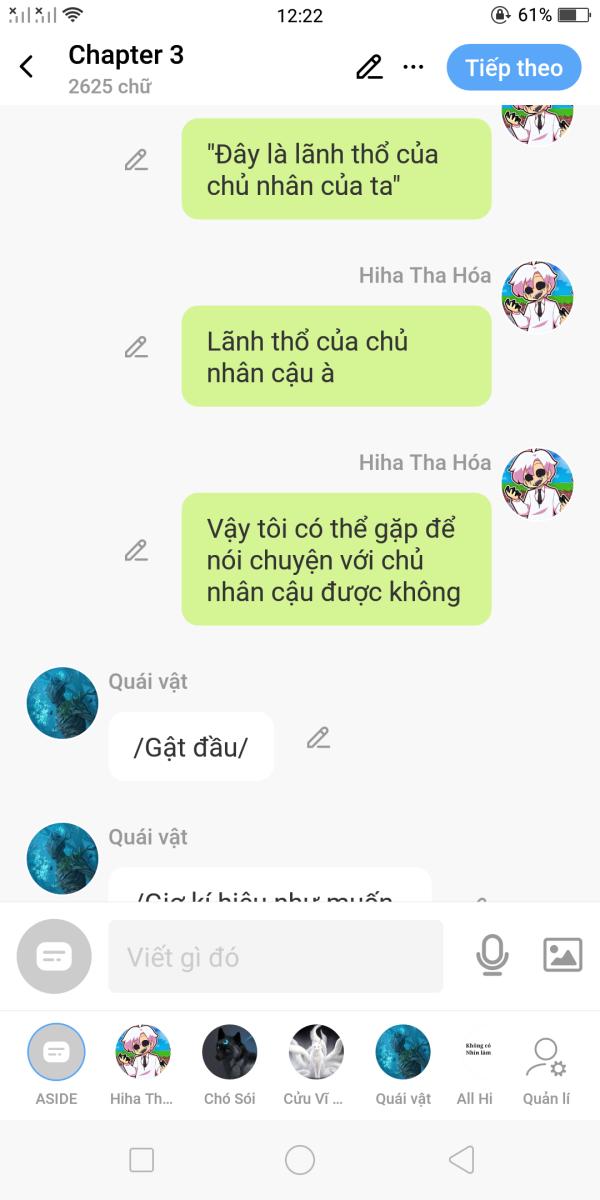600x1200 pixels.
Task: Edit the message starting "Vậy tôi có thể gặp"
Action: click(x=136, y=550)
